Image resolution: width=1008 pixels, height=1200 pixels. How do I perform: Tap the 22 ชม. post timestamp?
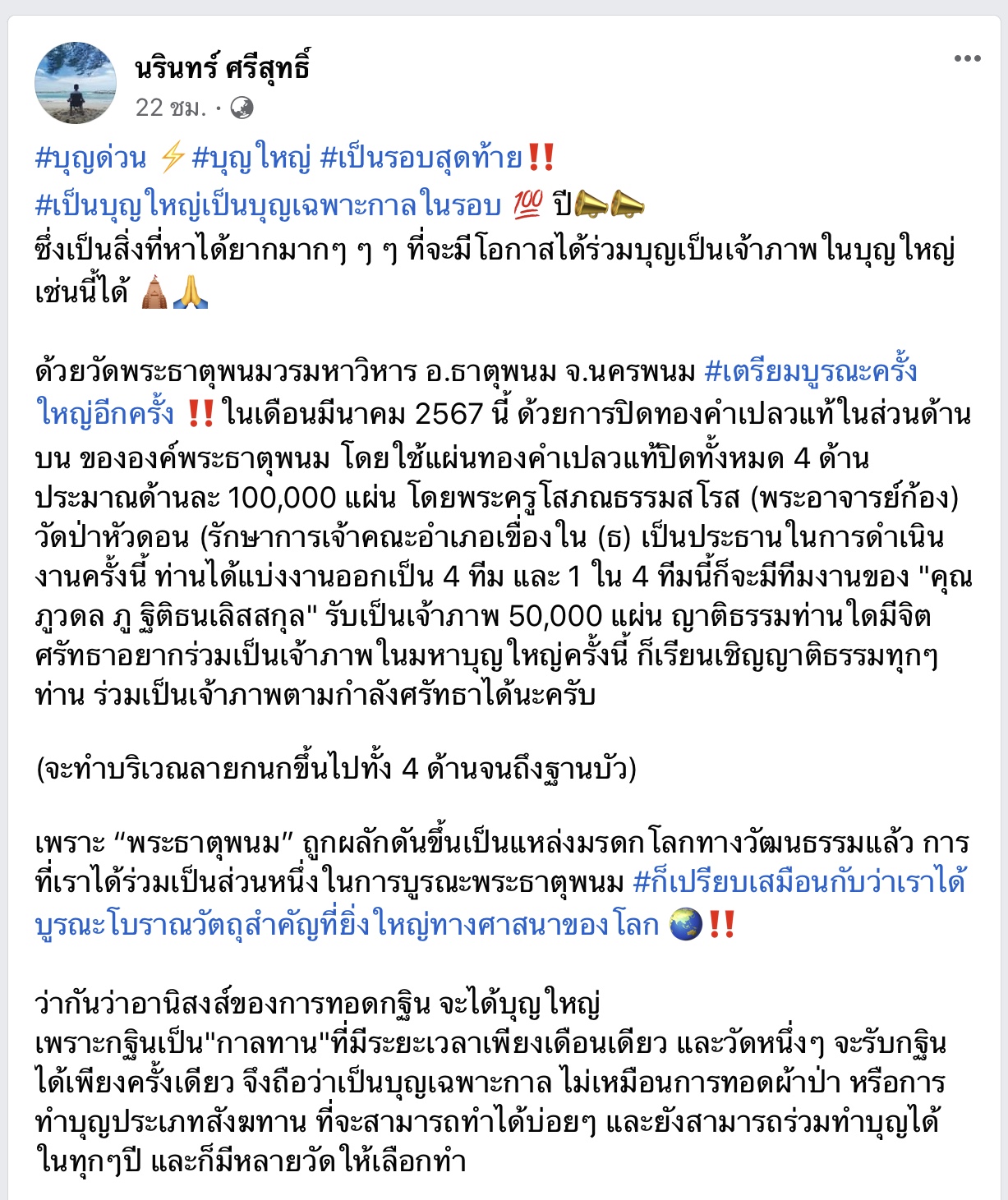[170, 108]
